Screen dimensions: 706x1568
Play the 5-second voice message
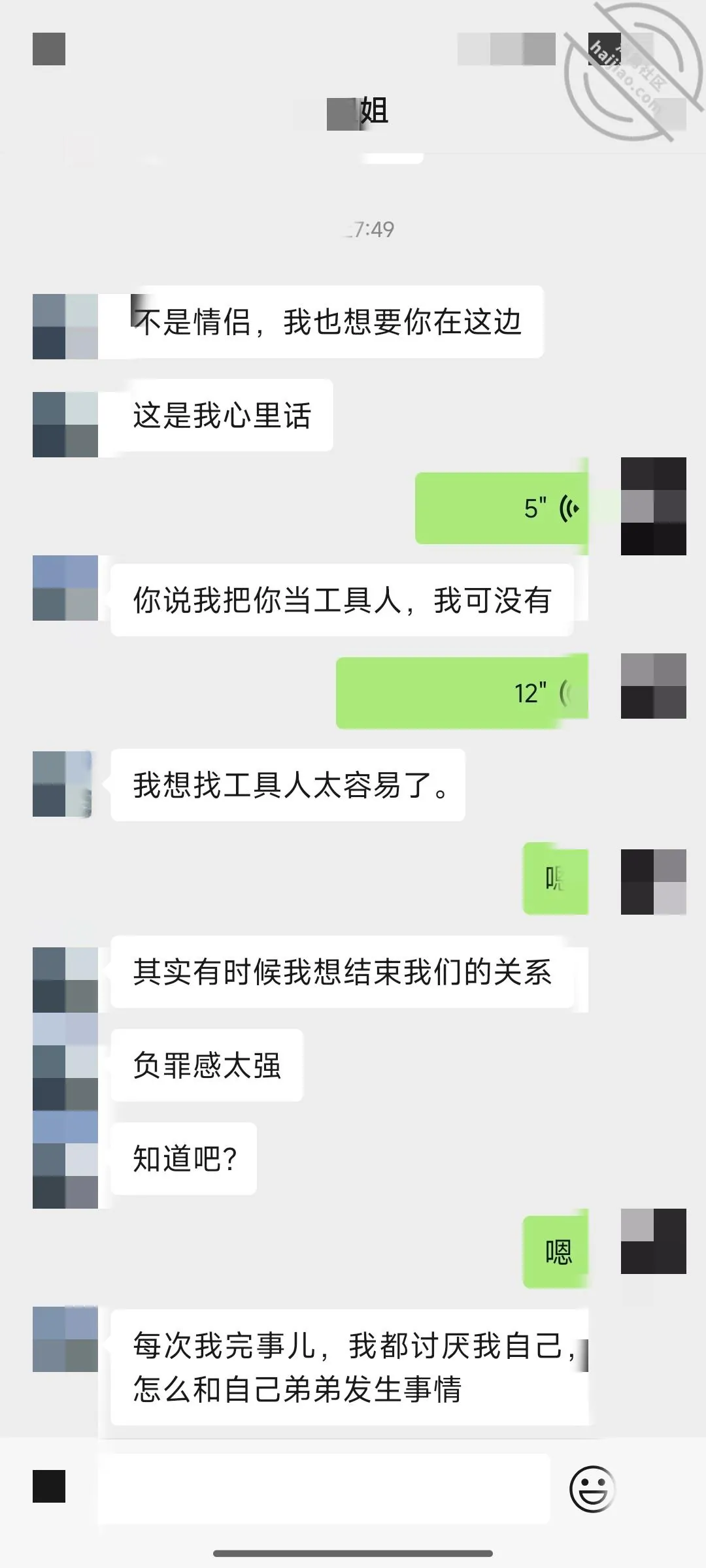[501, 508]
